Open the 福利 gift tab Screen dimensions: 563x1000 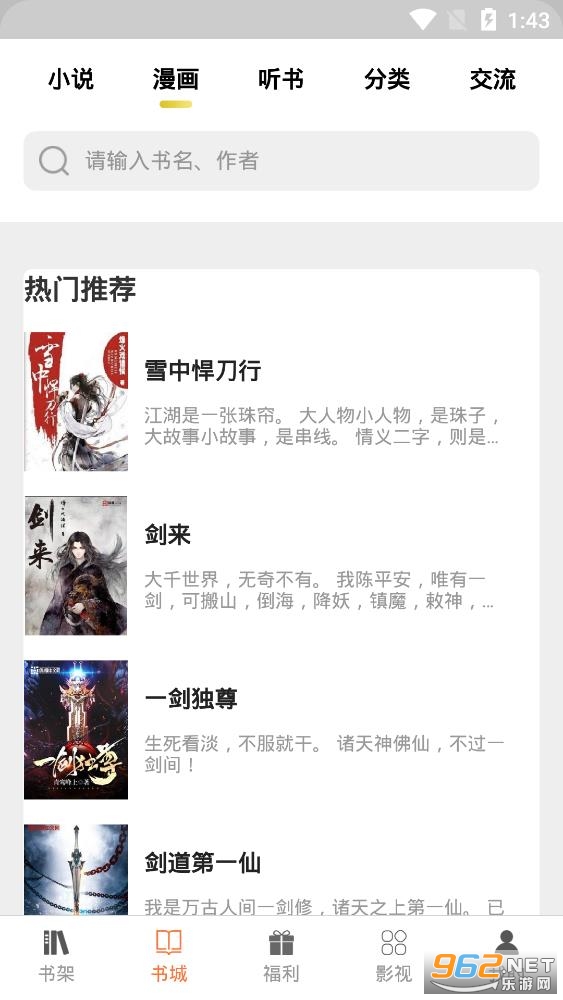coord(281,956)
